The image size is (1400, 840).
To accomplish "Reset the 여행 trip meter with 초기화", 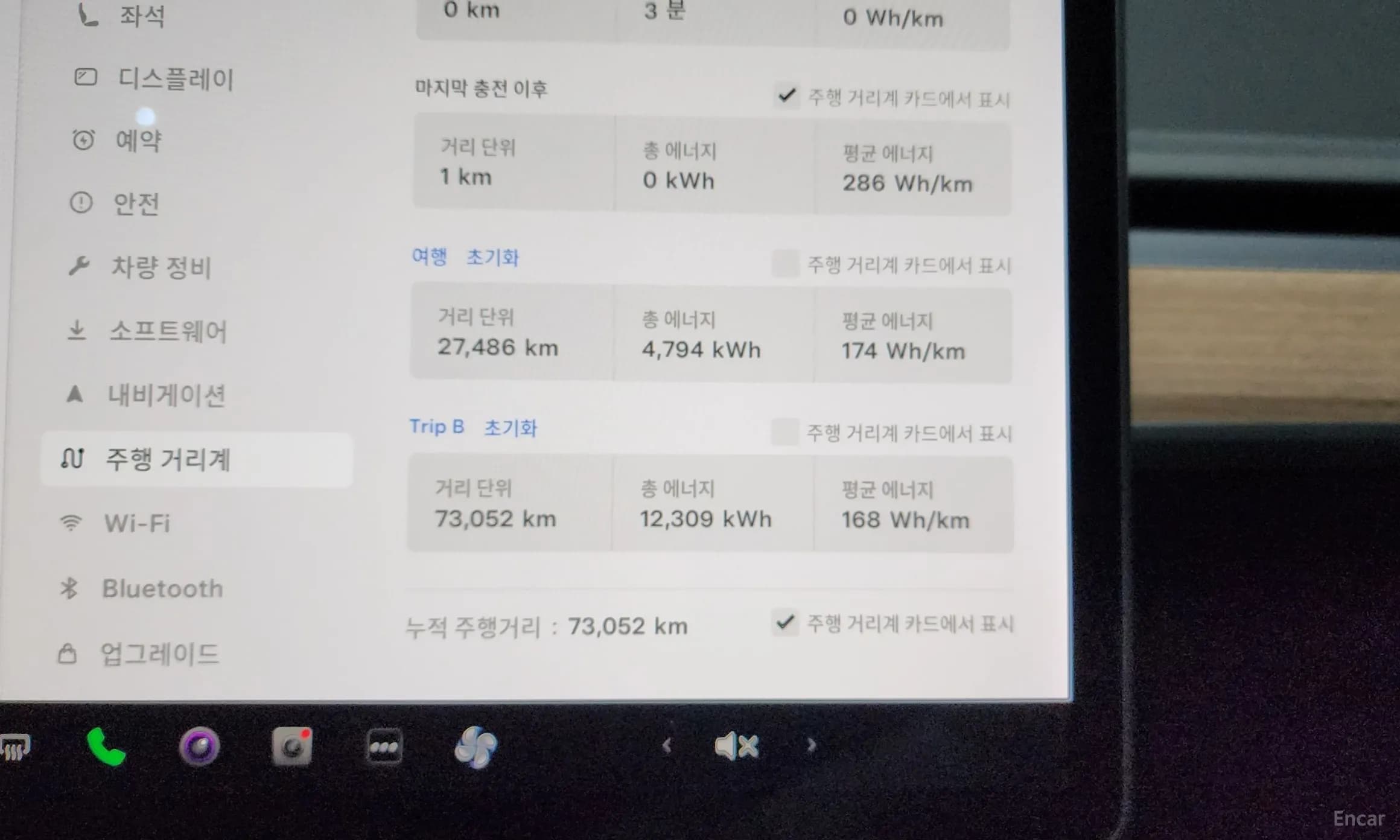I will click(492, 258).
